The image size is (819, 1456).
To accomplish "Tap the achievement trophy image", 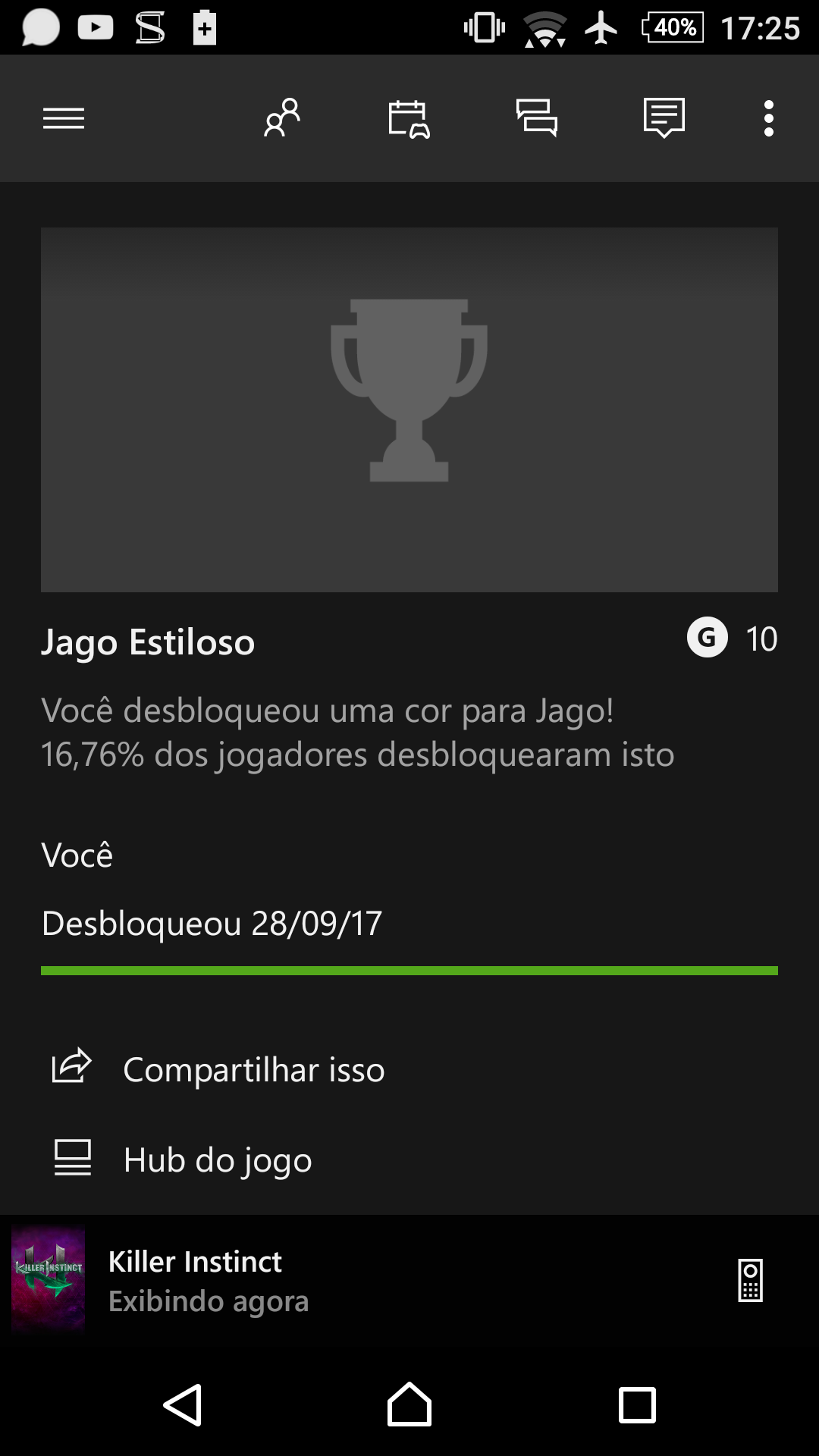I will click(x=409, y=409).
